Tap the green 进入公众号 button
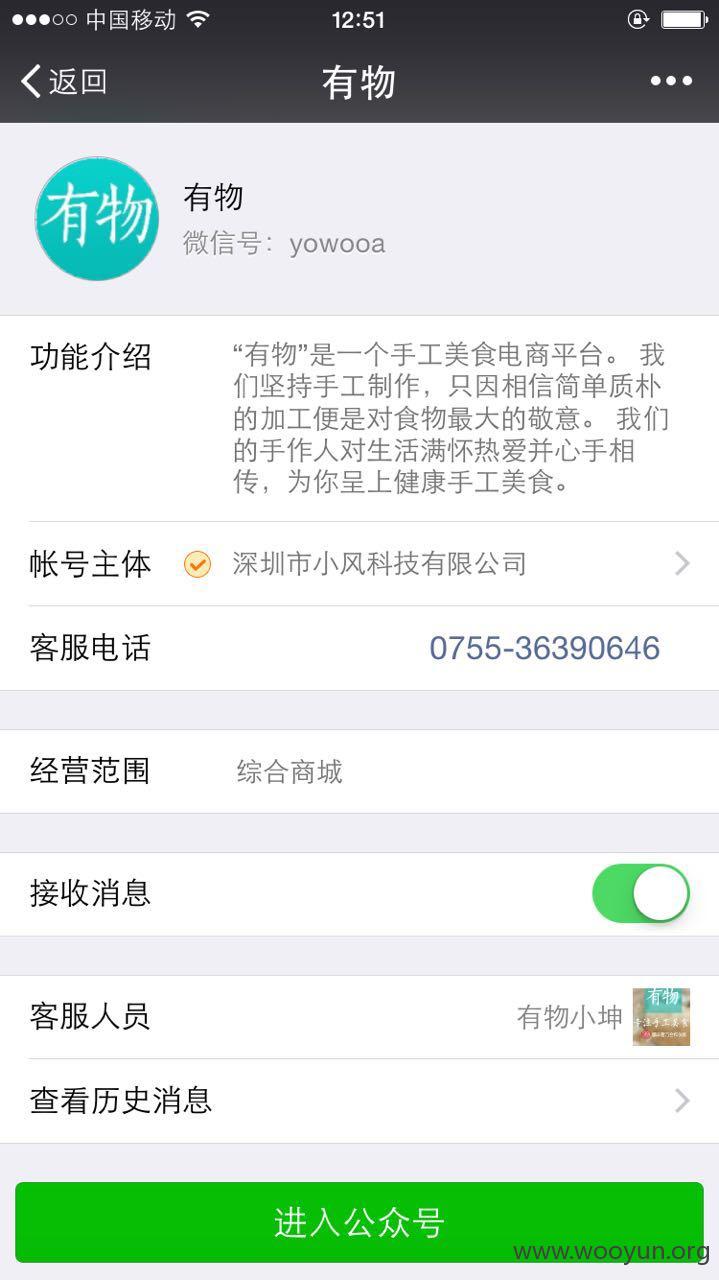The height and width of the screenshot is (1280, 719). (359, 1222)
